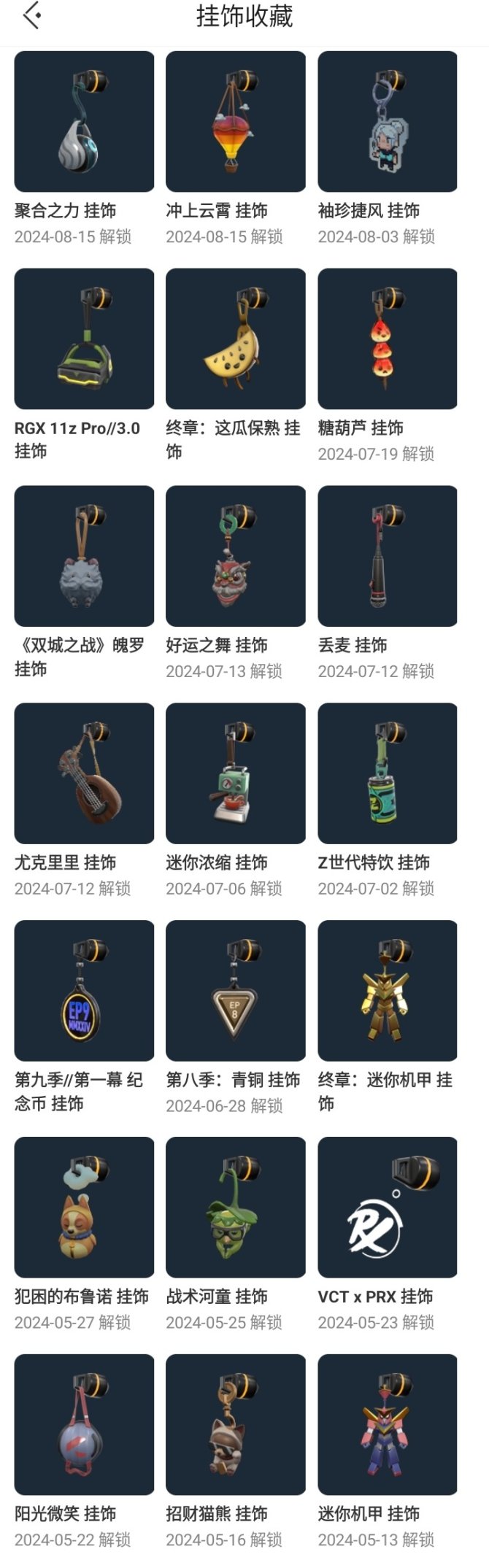489x1568 pixels.
Task: View the 招财猫熊 挂饰 card
Action: pyautogui.click(x=236, y=1424)
